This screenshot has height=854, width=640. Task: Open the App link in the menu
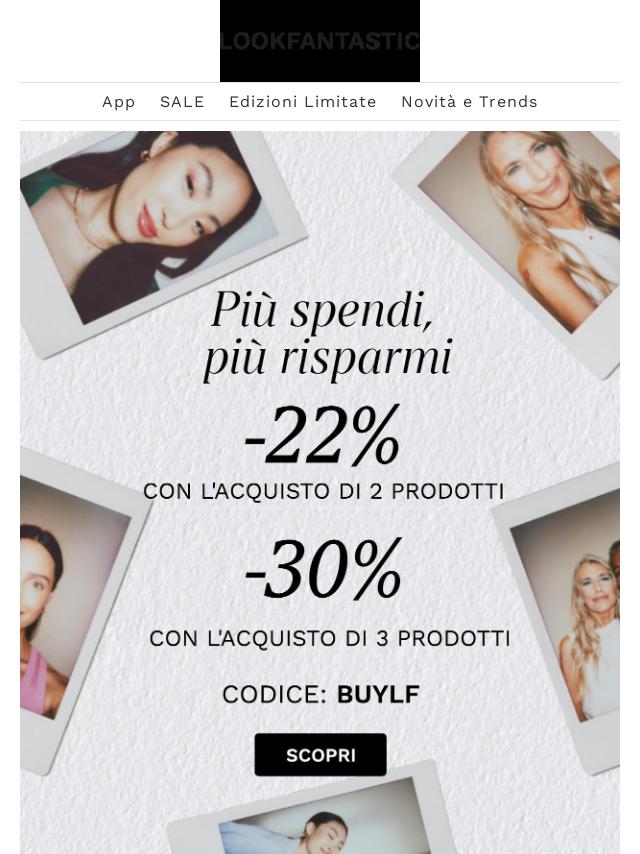point(118,102)
